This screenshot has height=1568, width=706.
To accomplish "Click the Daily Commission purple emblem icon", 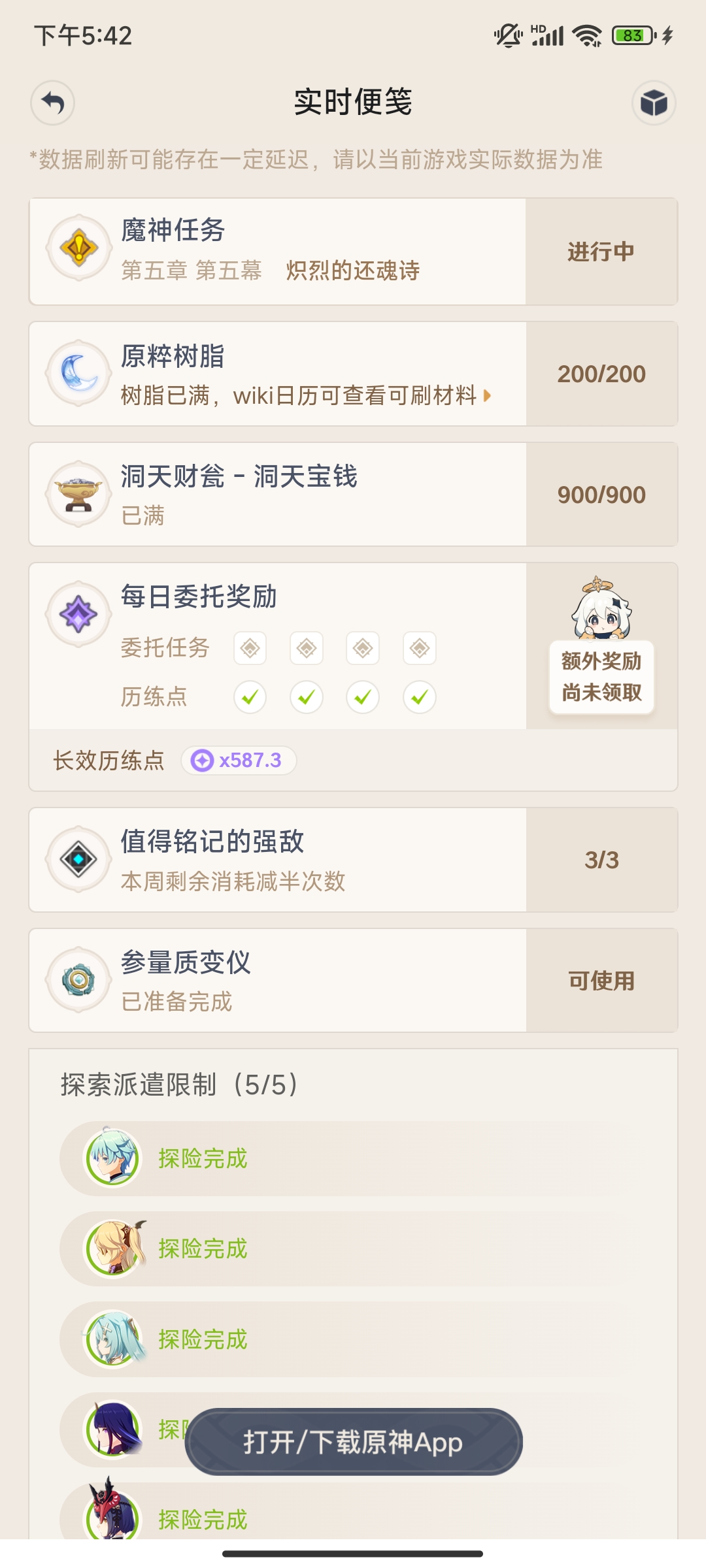I will tap(78, 614).
